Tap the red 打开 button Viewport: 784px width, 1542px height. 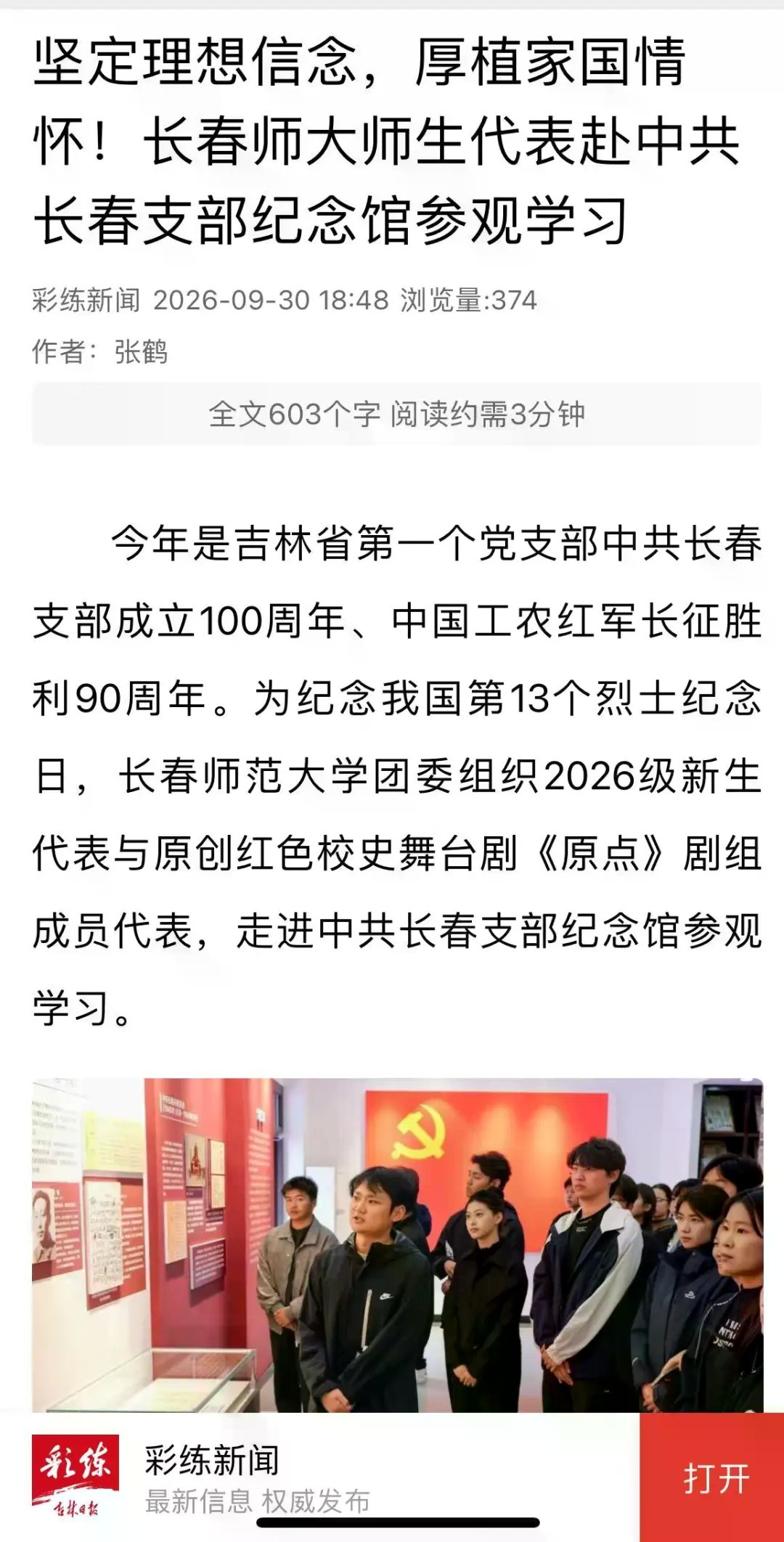pyautogui.click(x=712, y=1477)
